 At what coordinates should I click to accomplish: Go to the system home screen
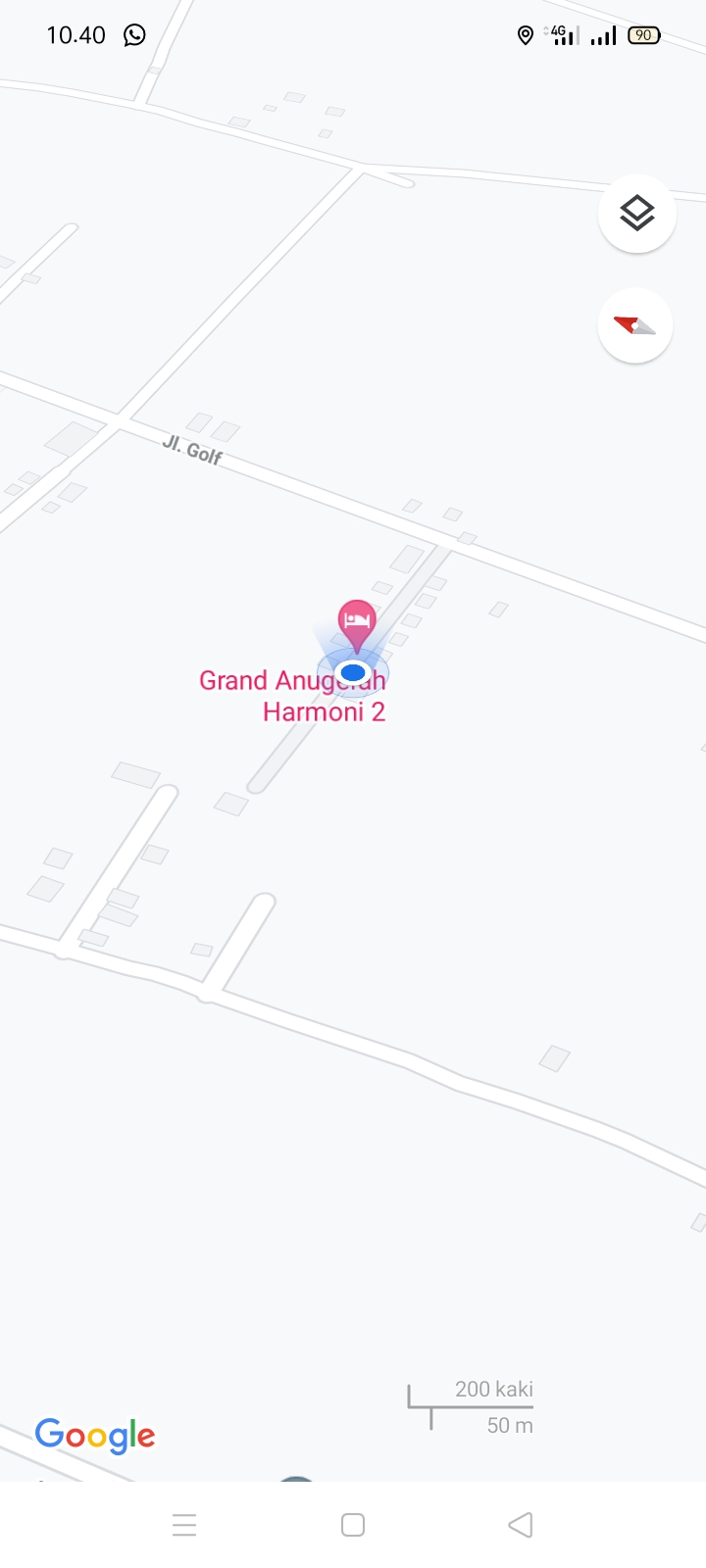pos(353,1525)
